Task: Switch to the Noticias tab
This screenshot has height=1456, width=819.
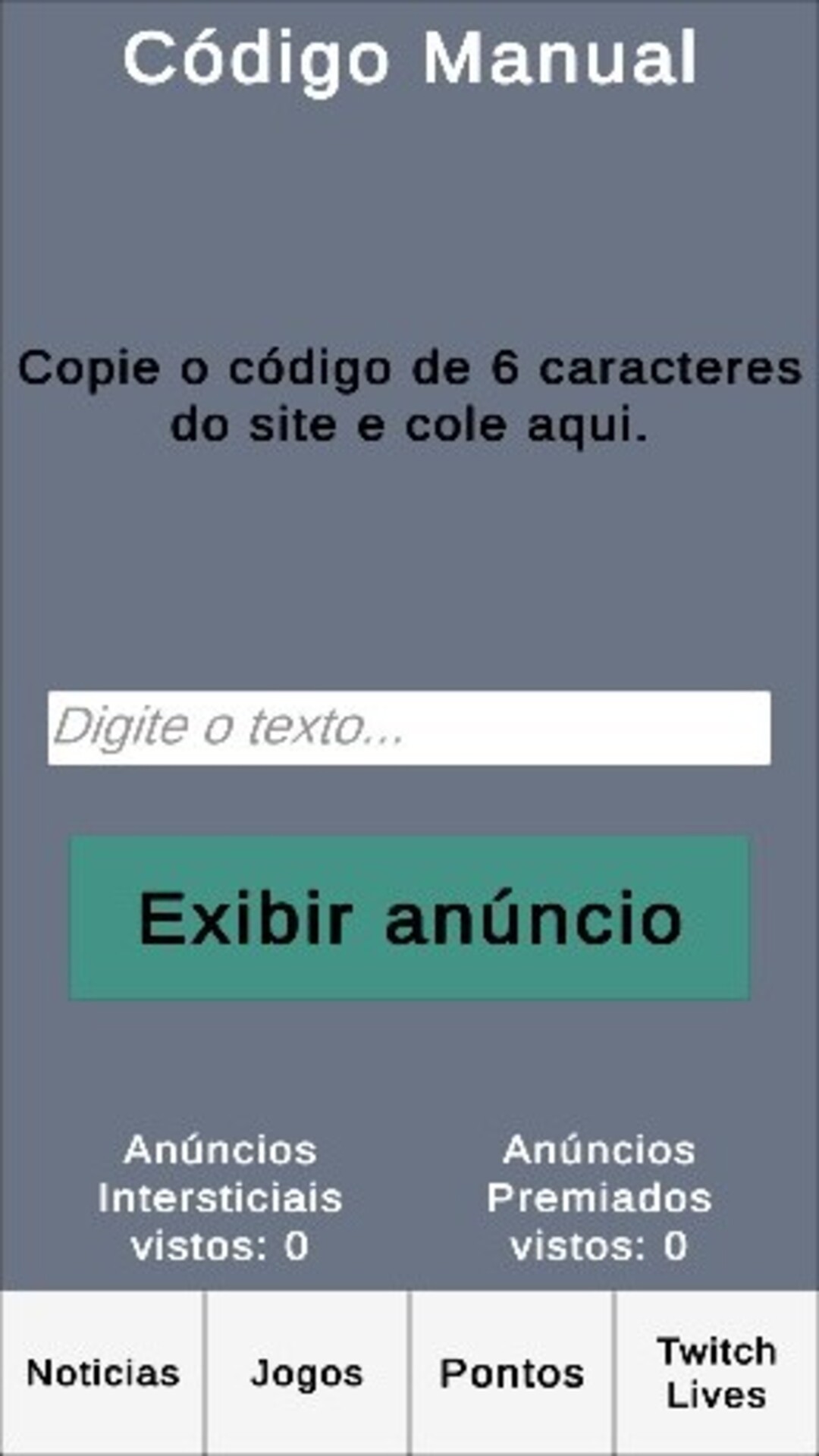Action: [x=102, y=1373]
